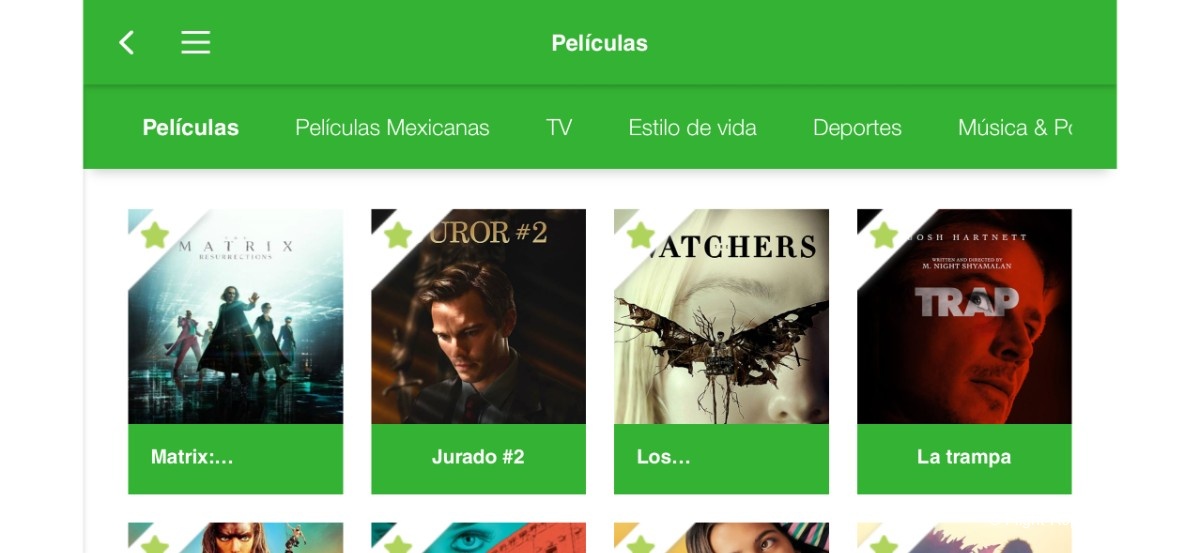
Task: Switch to the TV tab
Action: pyautogui.click(x=559, y=128)
